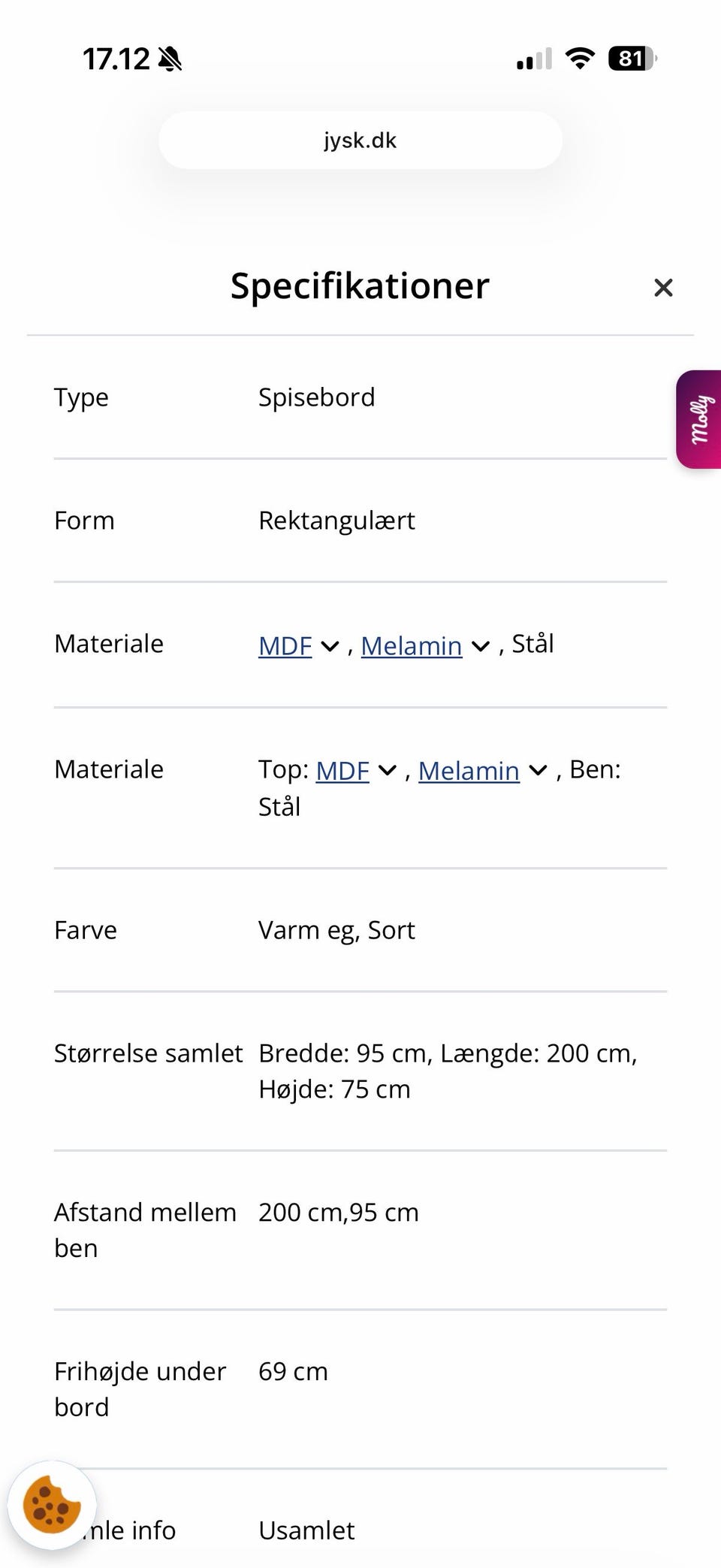Expand the Melamin chevron next to Stål

[481, 647]
